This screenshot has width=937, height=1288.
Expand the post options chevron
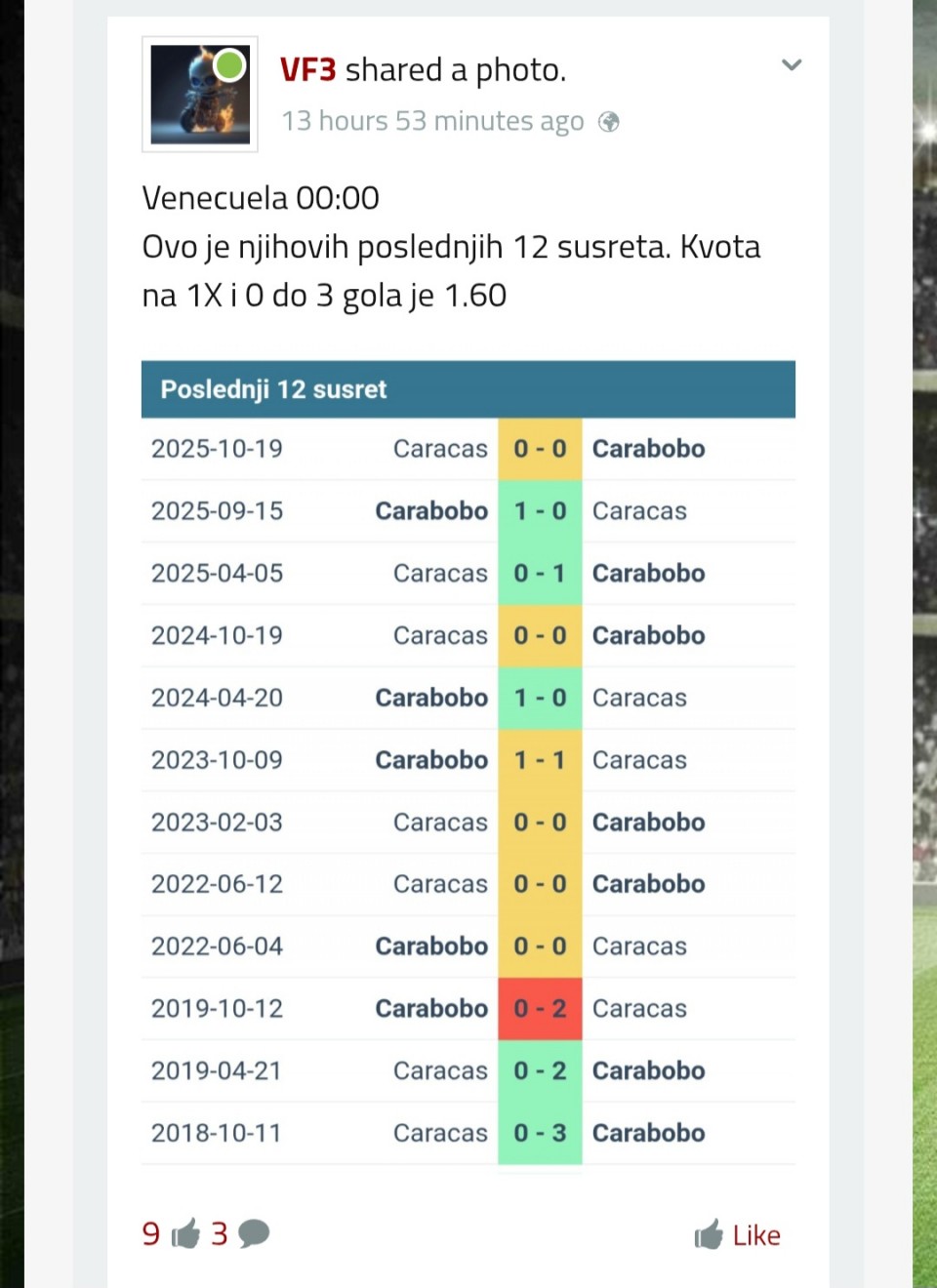tap(792, 65)
